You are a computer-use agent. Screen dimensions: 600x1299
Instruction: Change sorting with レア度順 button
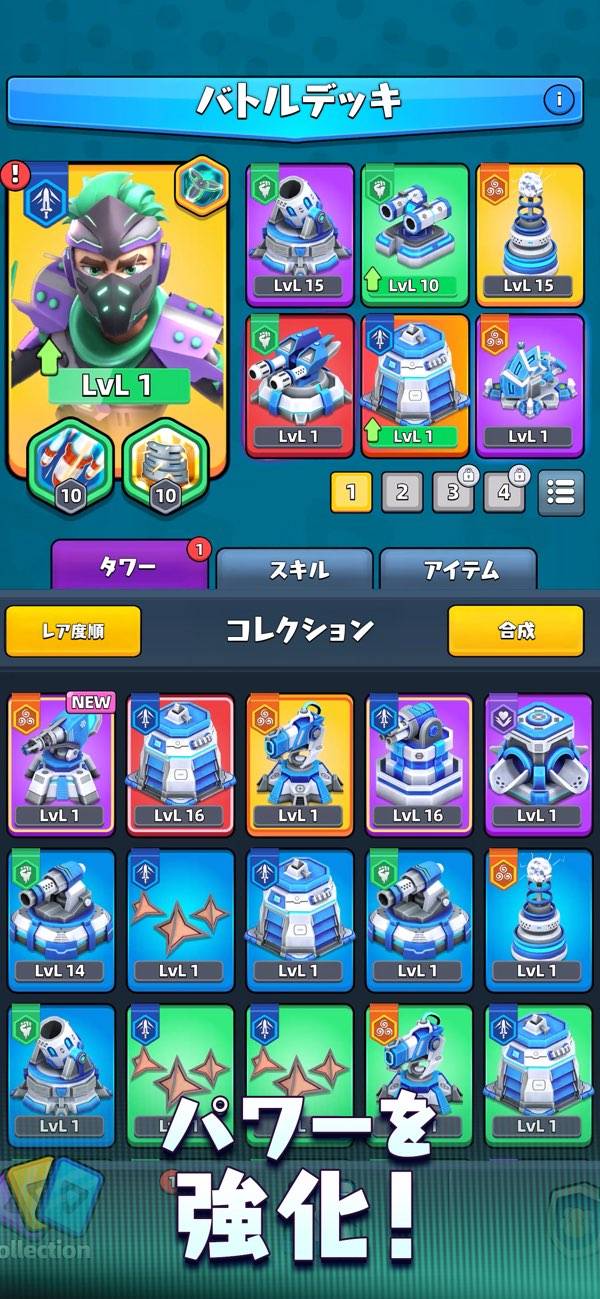[73, 631]
